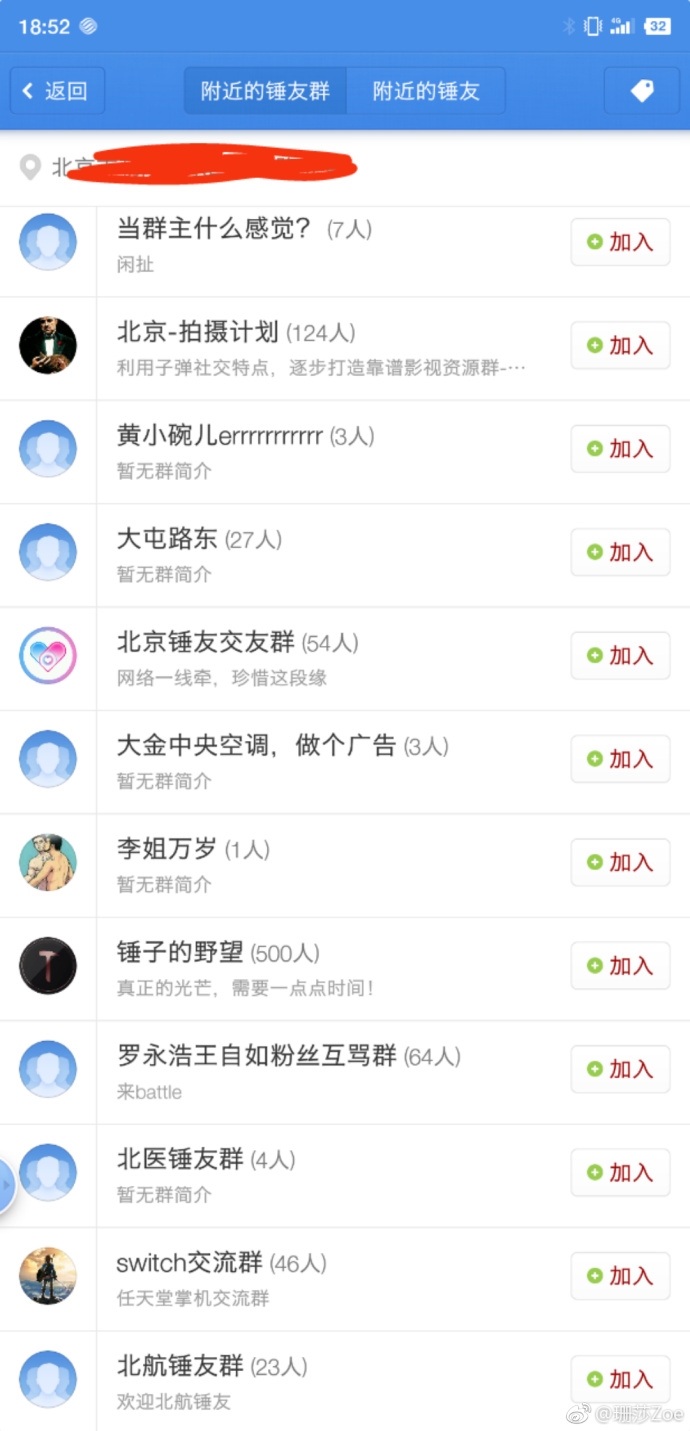Image resolution: width=690 pixels, height=1431 pixels.
Task: Join the 北京锤友交友群 group
Action: point(620,656)
